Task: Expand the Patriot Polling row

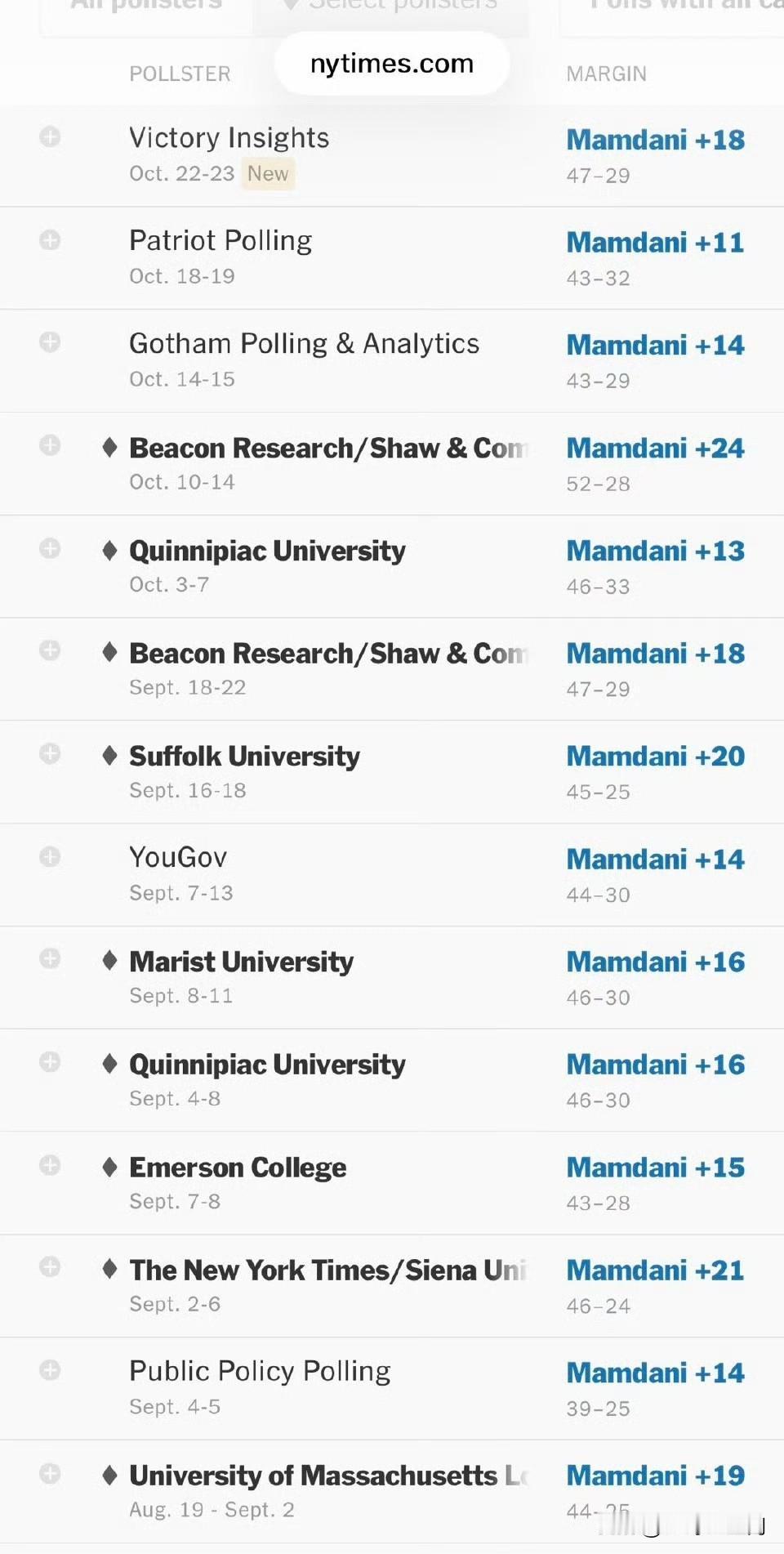Action: click(x=50, y=239)
